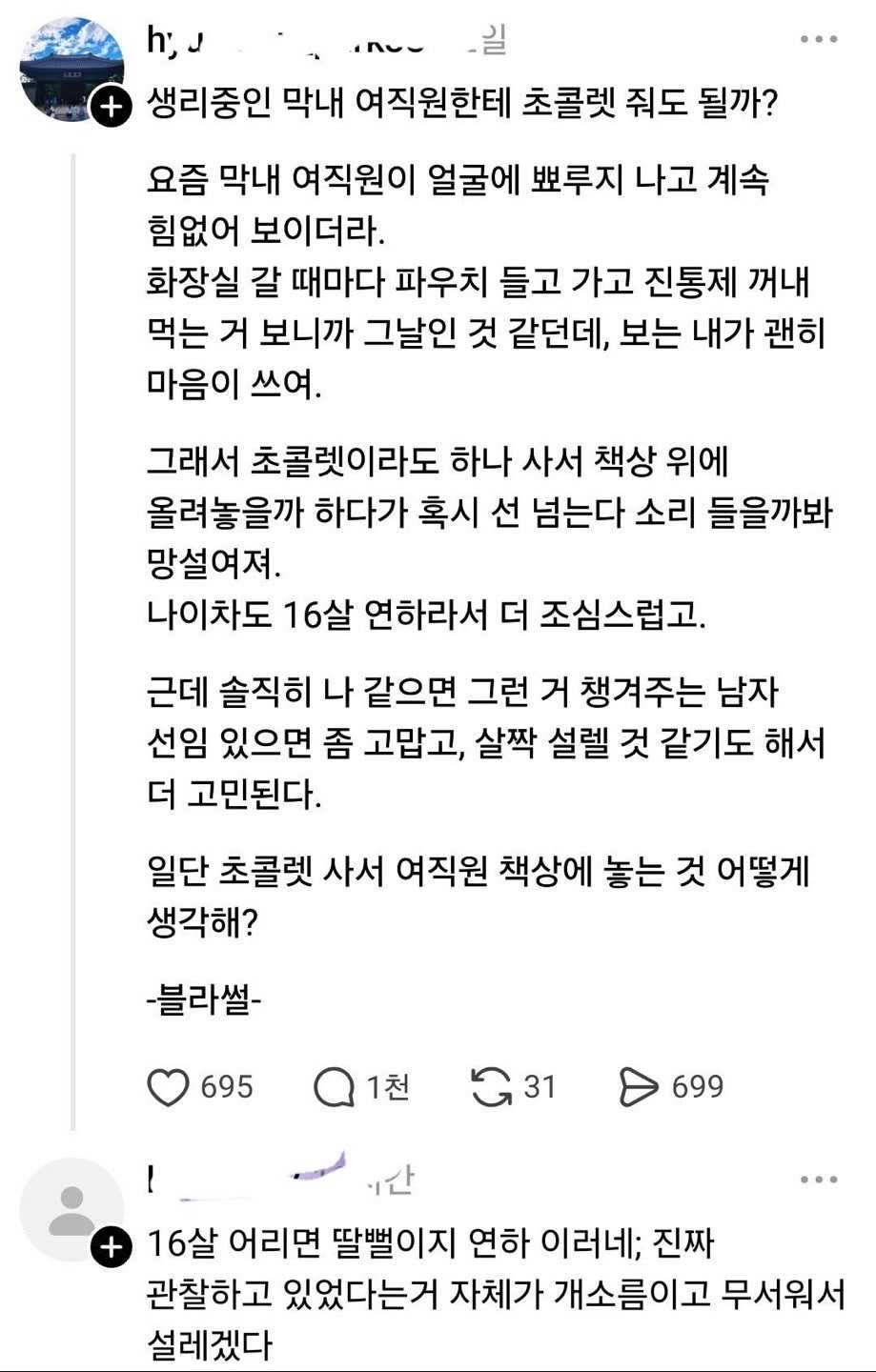Follow the reply author via plus badge
This screenshot has height=1372, width=876.
tap(112, 1246)
